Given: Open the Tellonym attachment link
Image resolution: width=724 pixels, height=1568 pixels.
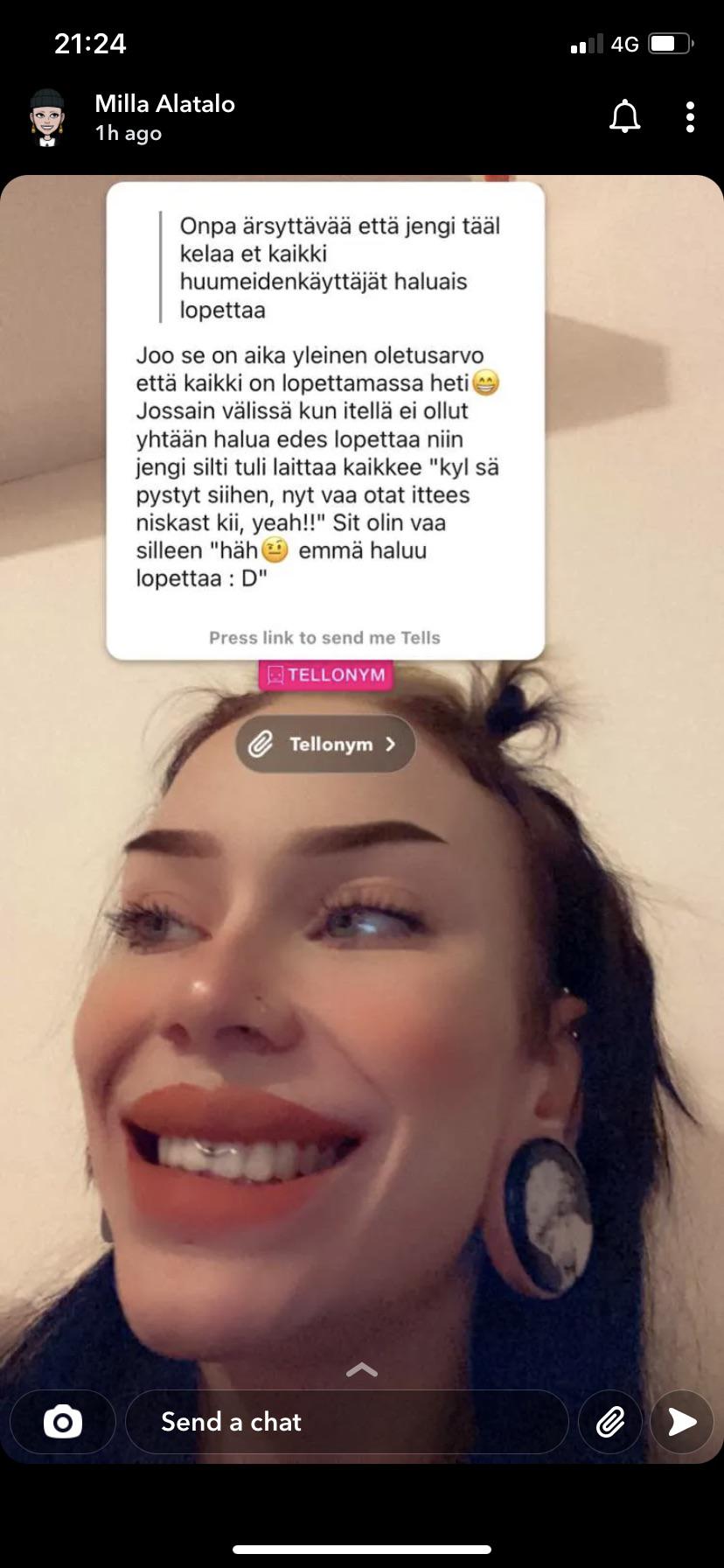Looking at the screenshot, I should click(325, 744).
